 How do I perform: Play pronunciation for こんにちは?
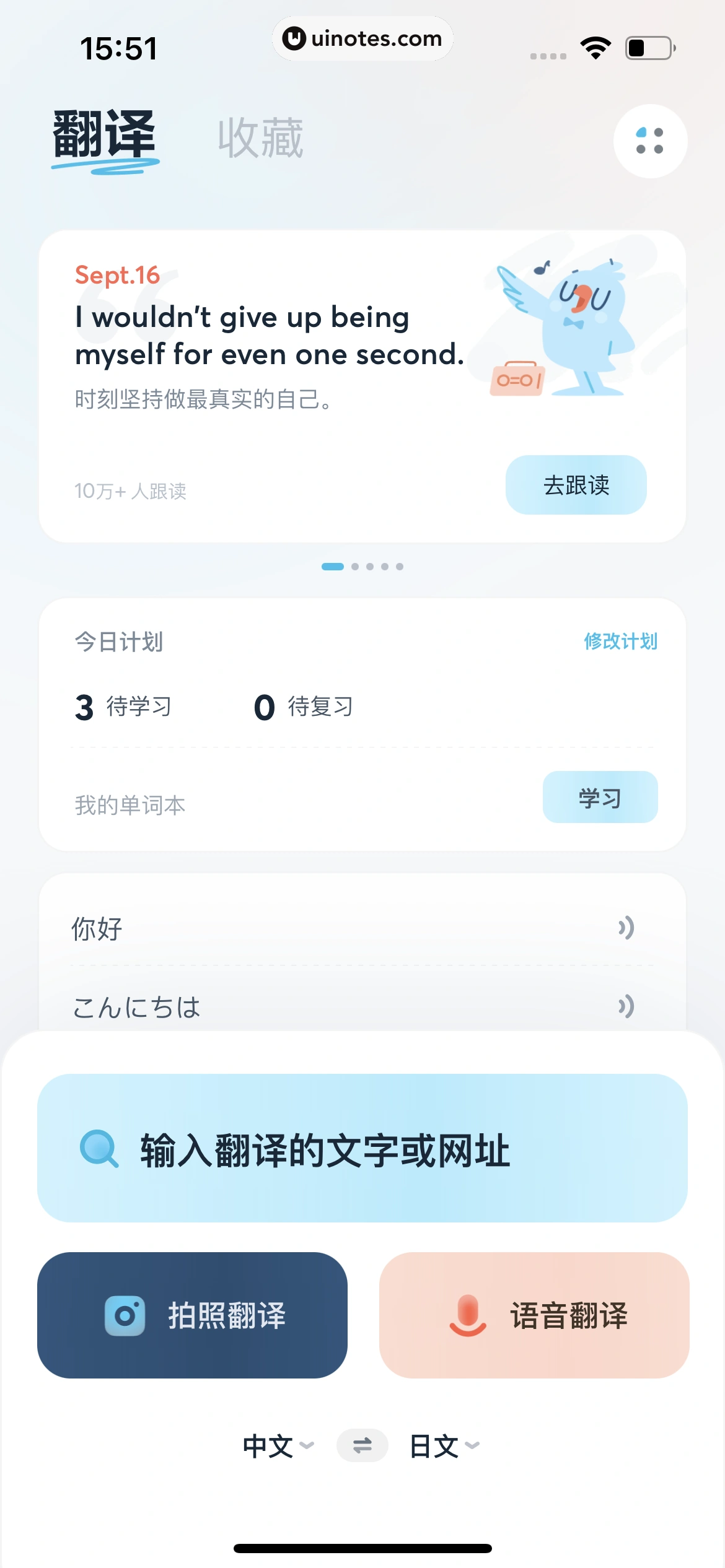pos(628,1006)
